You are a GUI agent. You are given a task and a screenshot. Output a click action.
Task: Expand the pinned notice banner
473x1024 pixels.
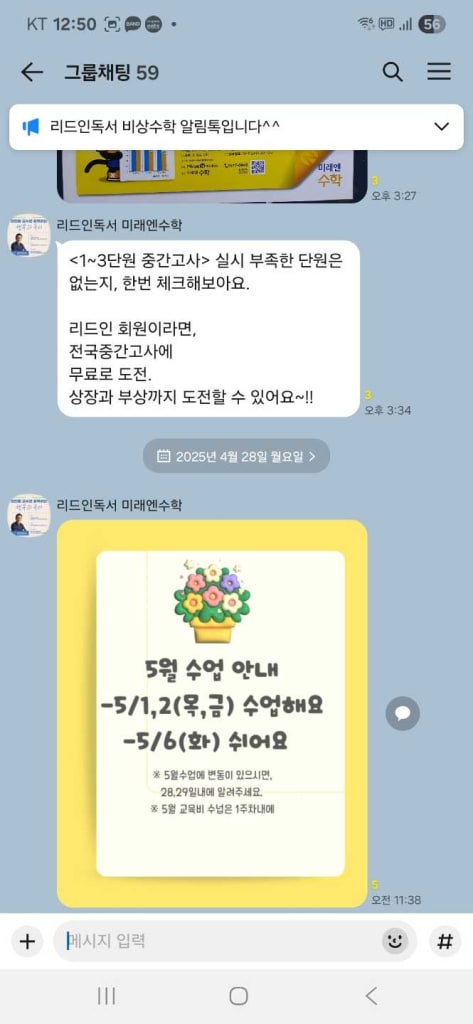tap(442, 127)
